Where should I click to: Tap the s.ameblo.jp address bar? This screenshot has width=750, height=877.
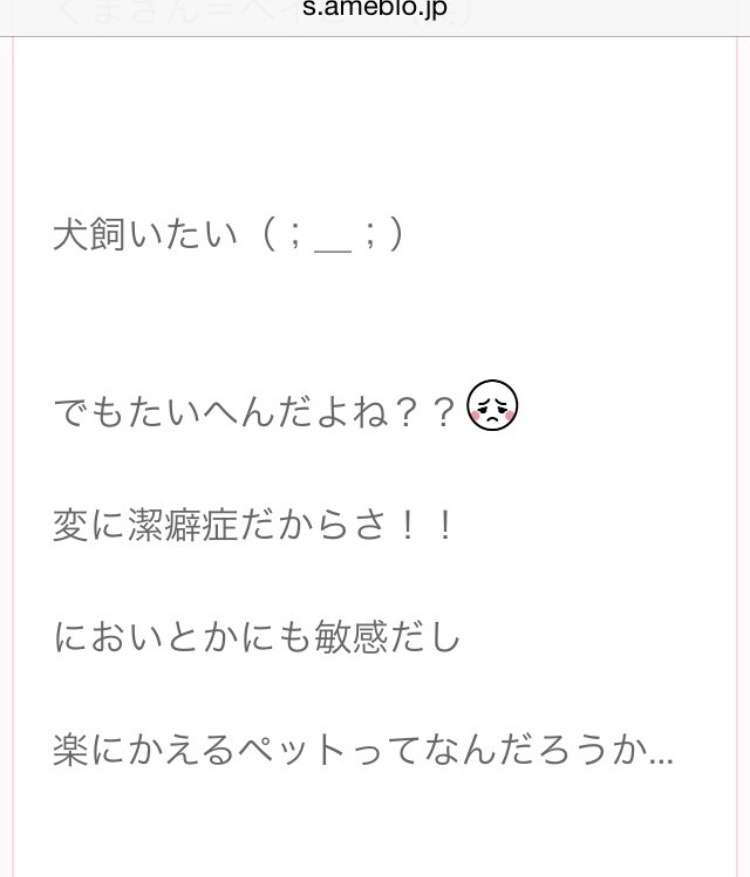point(375,12)
